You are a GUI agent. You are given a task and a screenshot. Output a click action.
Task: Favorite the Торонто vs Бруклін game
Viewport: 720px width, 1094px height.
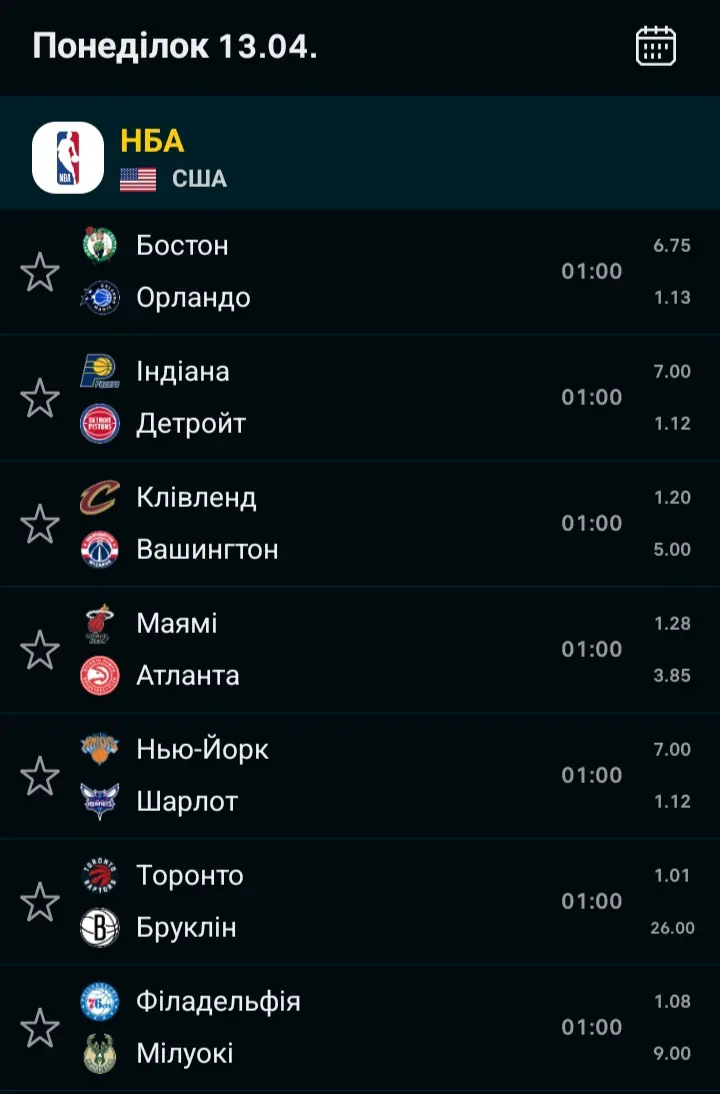[x=40, y=902]
